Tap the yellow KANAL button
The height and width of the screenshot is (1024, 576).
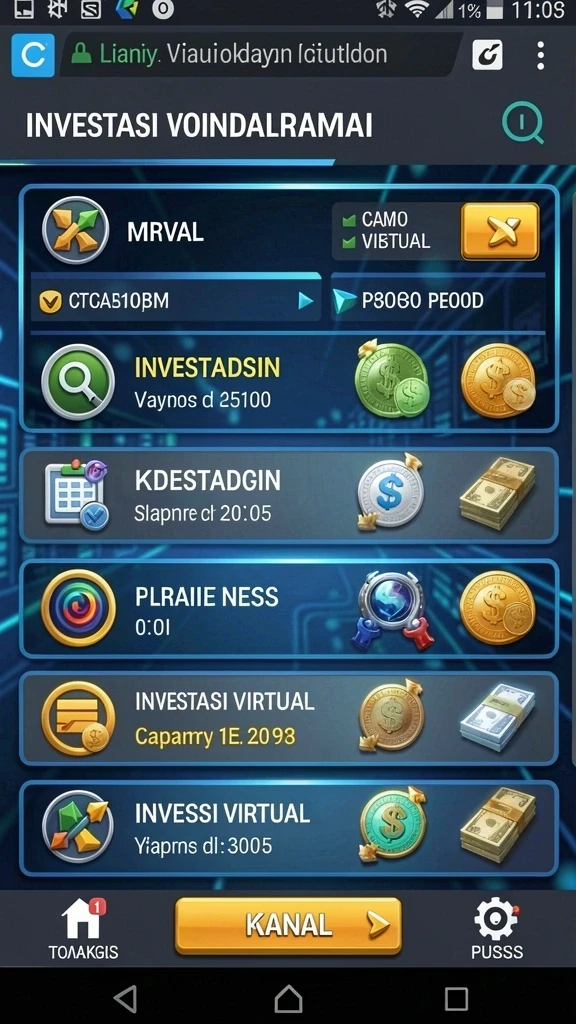pyautogui.click(x=288, y=925)
